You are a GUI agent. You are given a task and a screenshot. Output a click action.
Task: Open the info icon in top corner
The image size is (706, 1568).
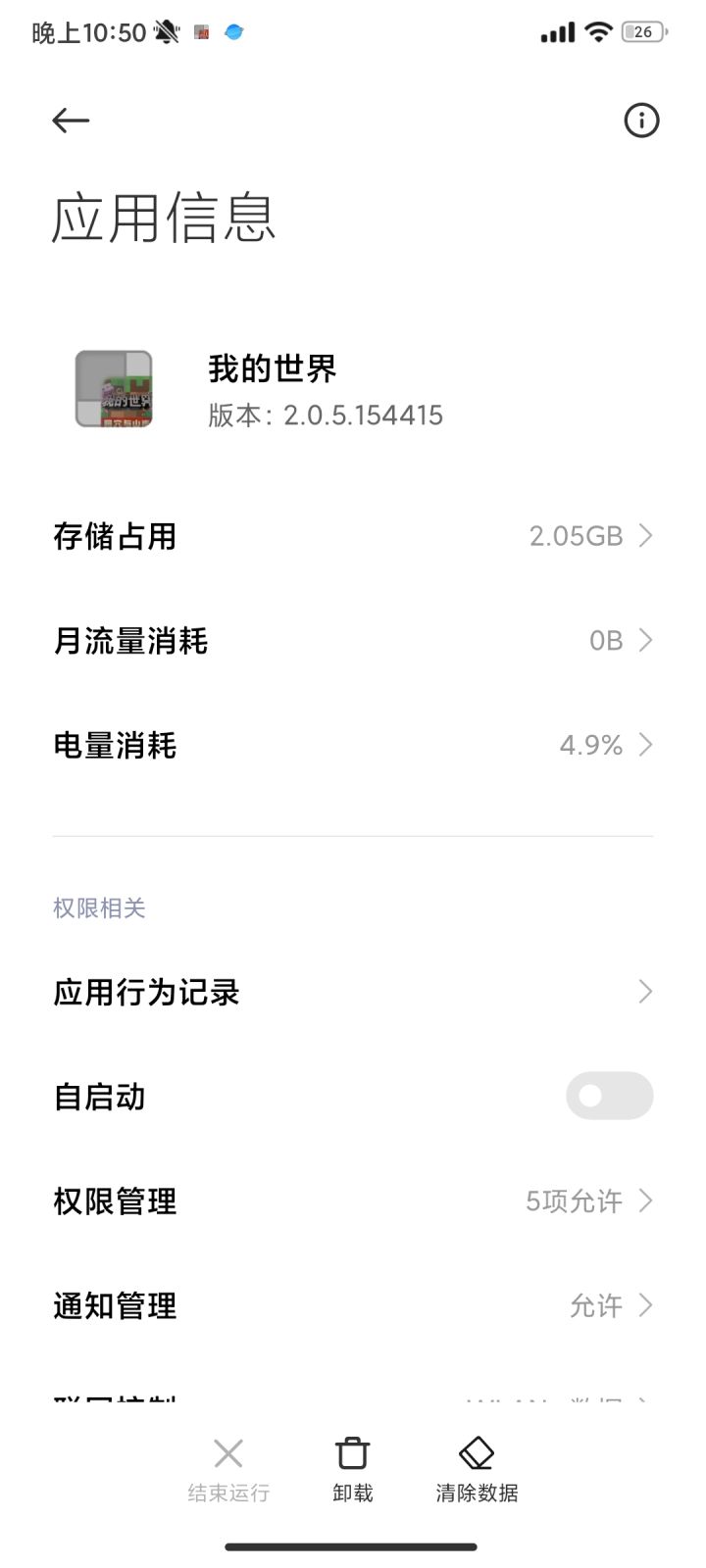tap(641, 121)
